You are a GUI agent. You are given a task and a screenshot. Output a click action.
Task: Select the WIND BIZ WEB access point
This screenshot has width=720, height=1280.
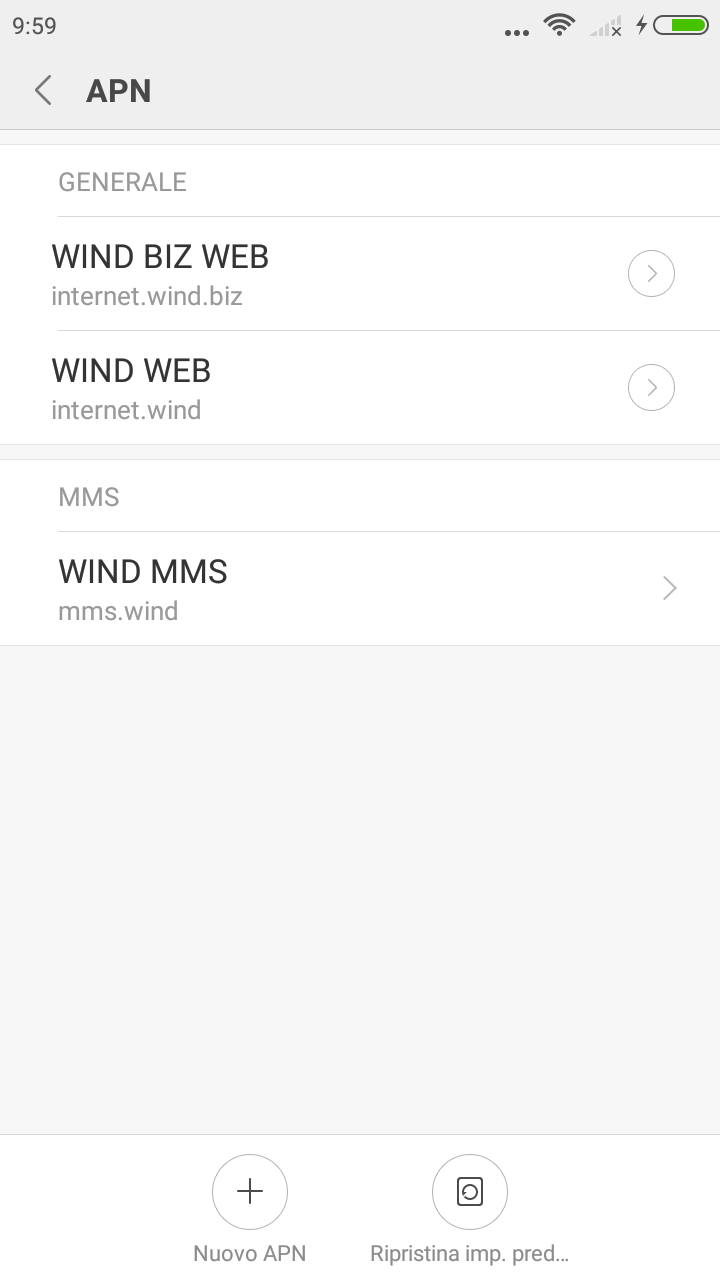point(310,274)
